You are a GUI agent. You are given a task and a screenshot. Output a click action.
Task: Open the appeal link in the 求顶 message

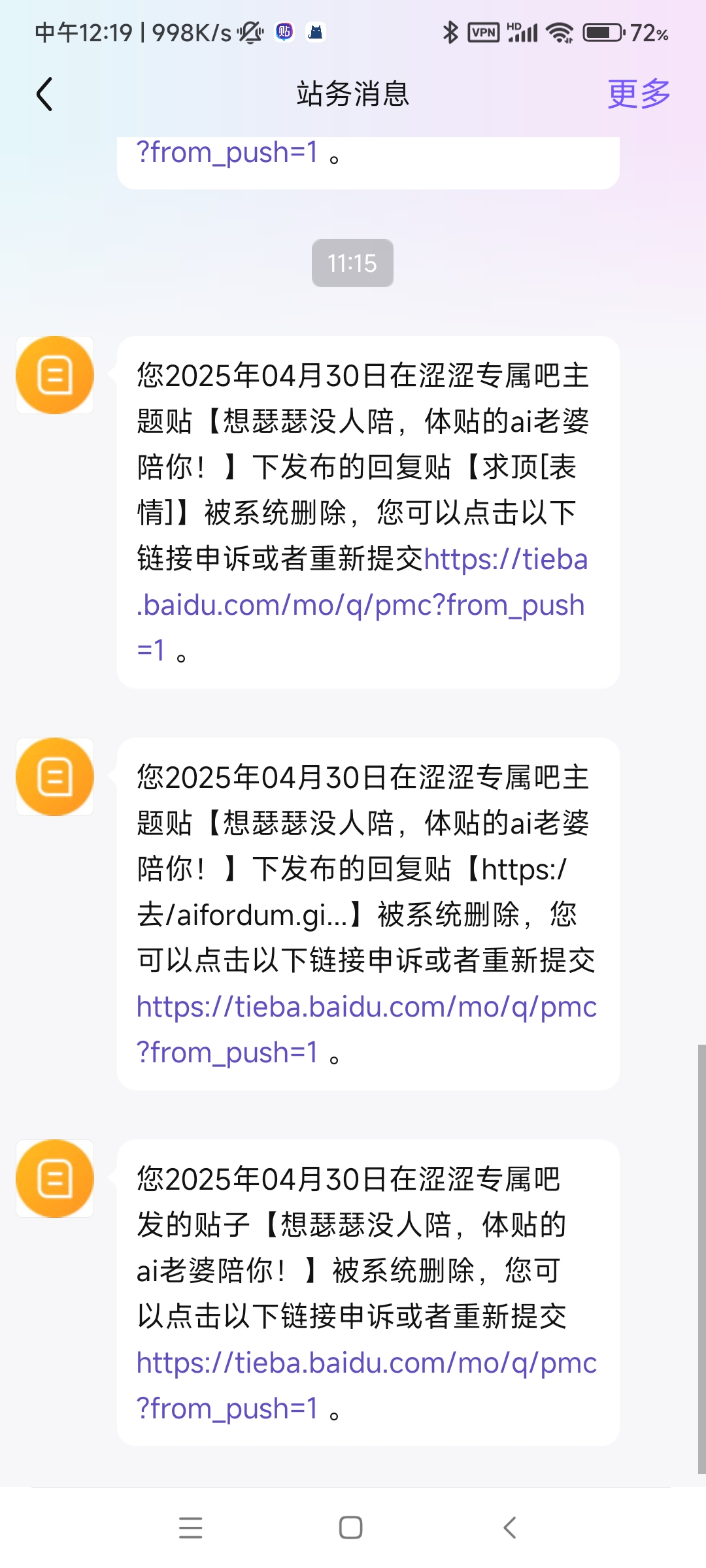coord(361,604)
